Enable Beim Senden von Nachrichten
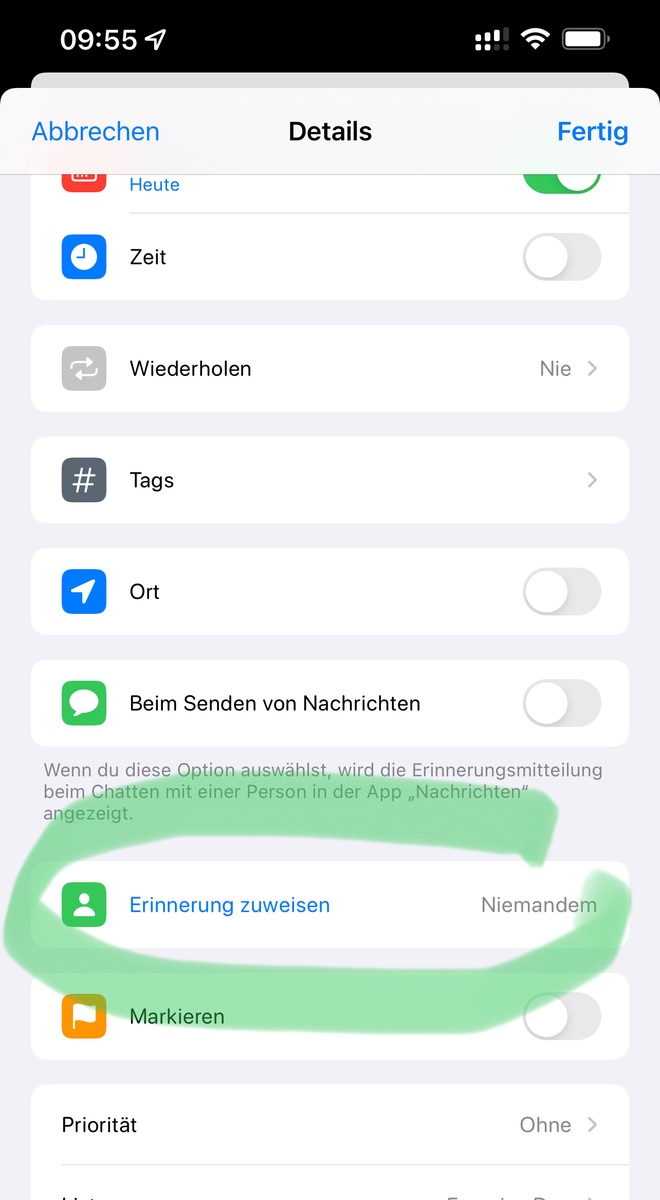 [x=561, y=703]
